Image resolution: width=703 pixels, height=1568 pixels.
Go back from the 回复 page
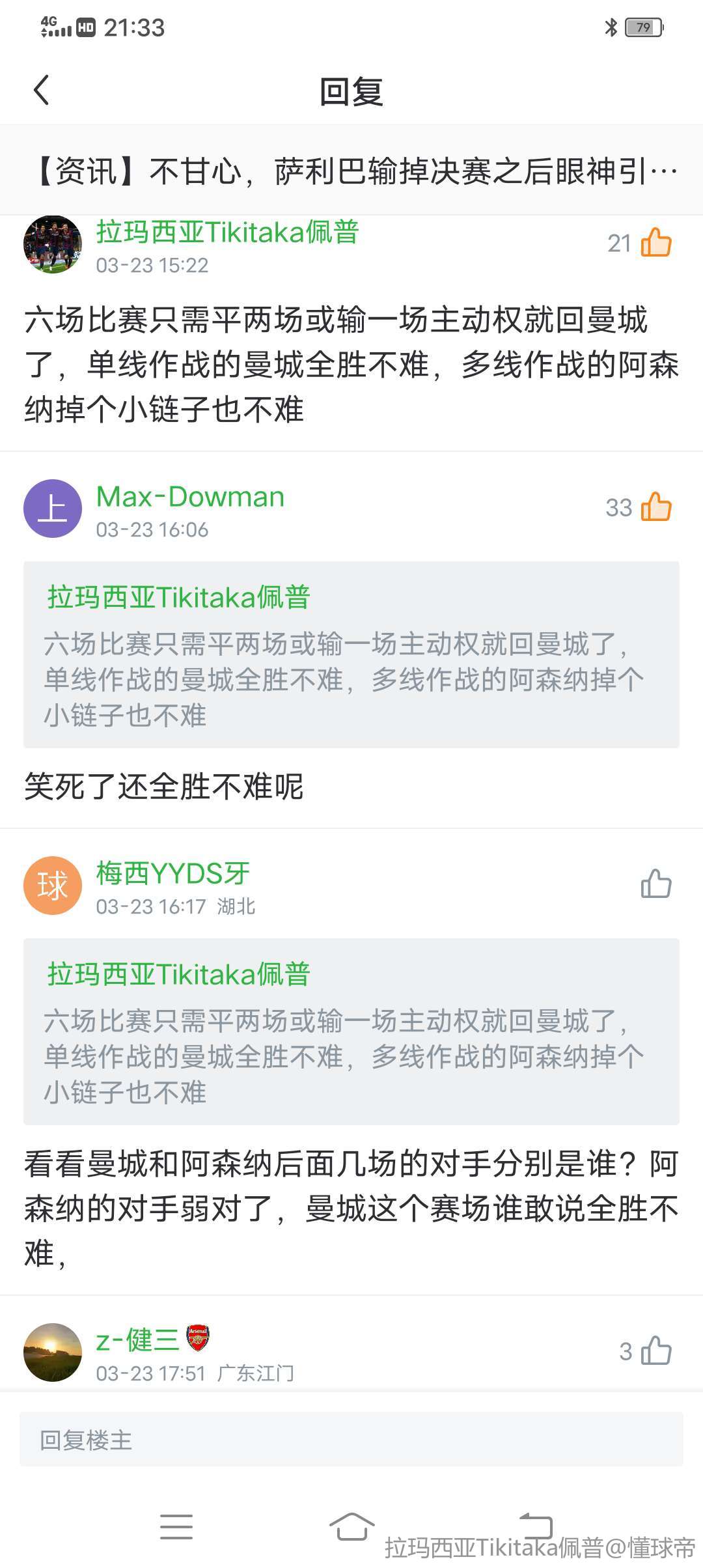tap(42, 90)
